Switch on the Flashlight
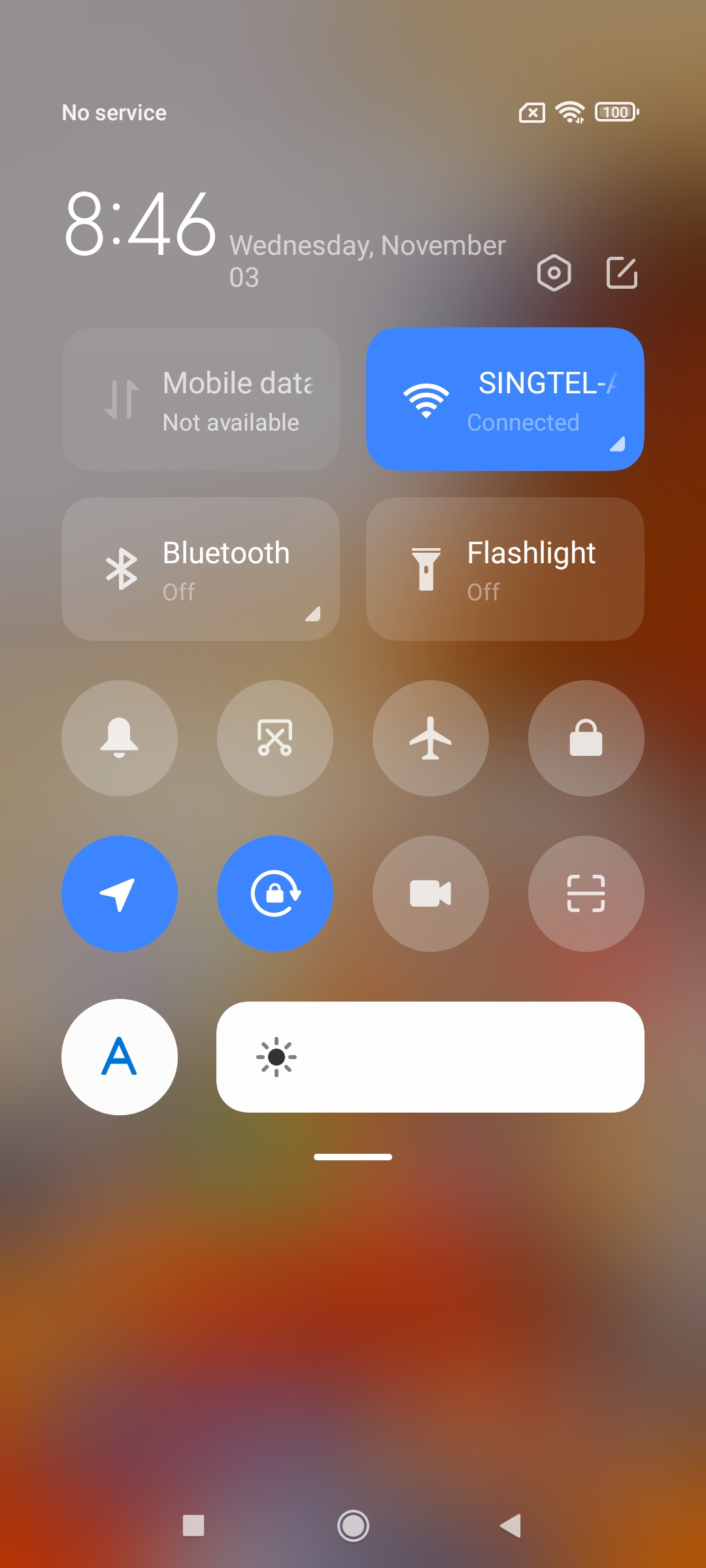 pos(505,569)
